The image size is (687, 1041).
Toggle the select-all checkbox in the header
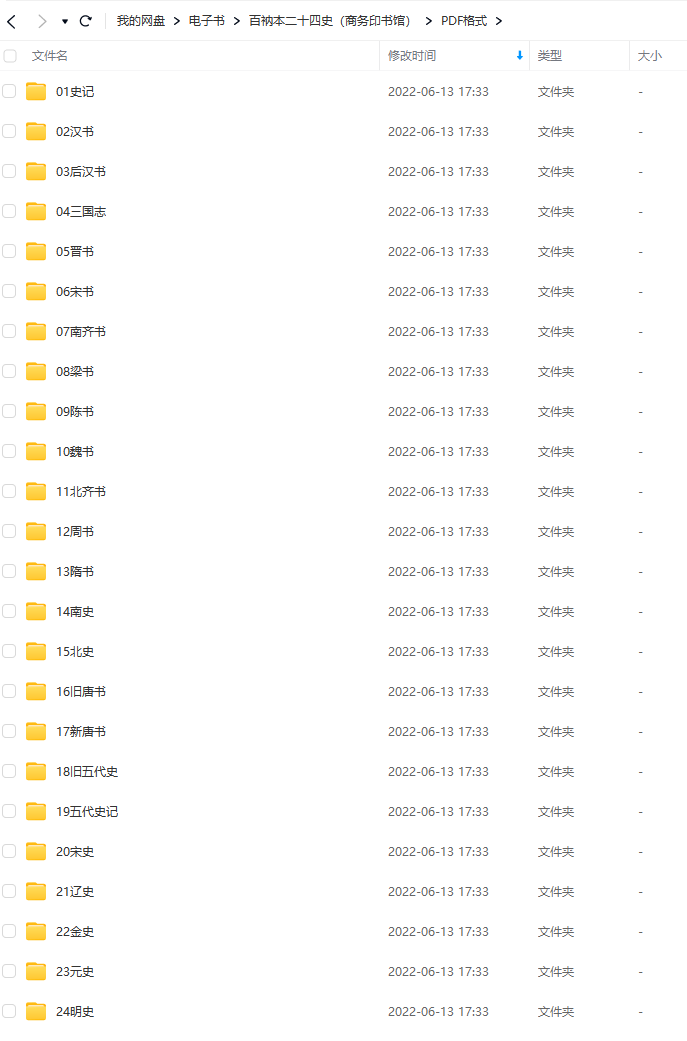pyautogui.click(x=10, y=56)
